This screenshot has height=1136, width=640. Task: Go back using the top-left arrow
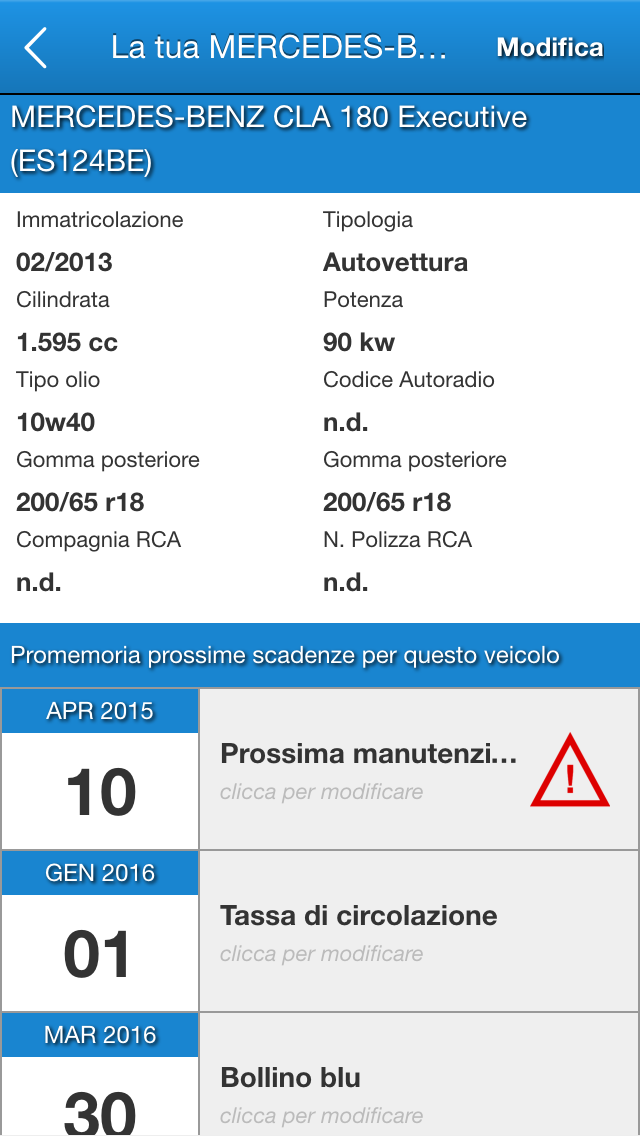[x=36, y=48]
